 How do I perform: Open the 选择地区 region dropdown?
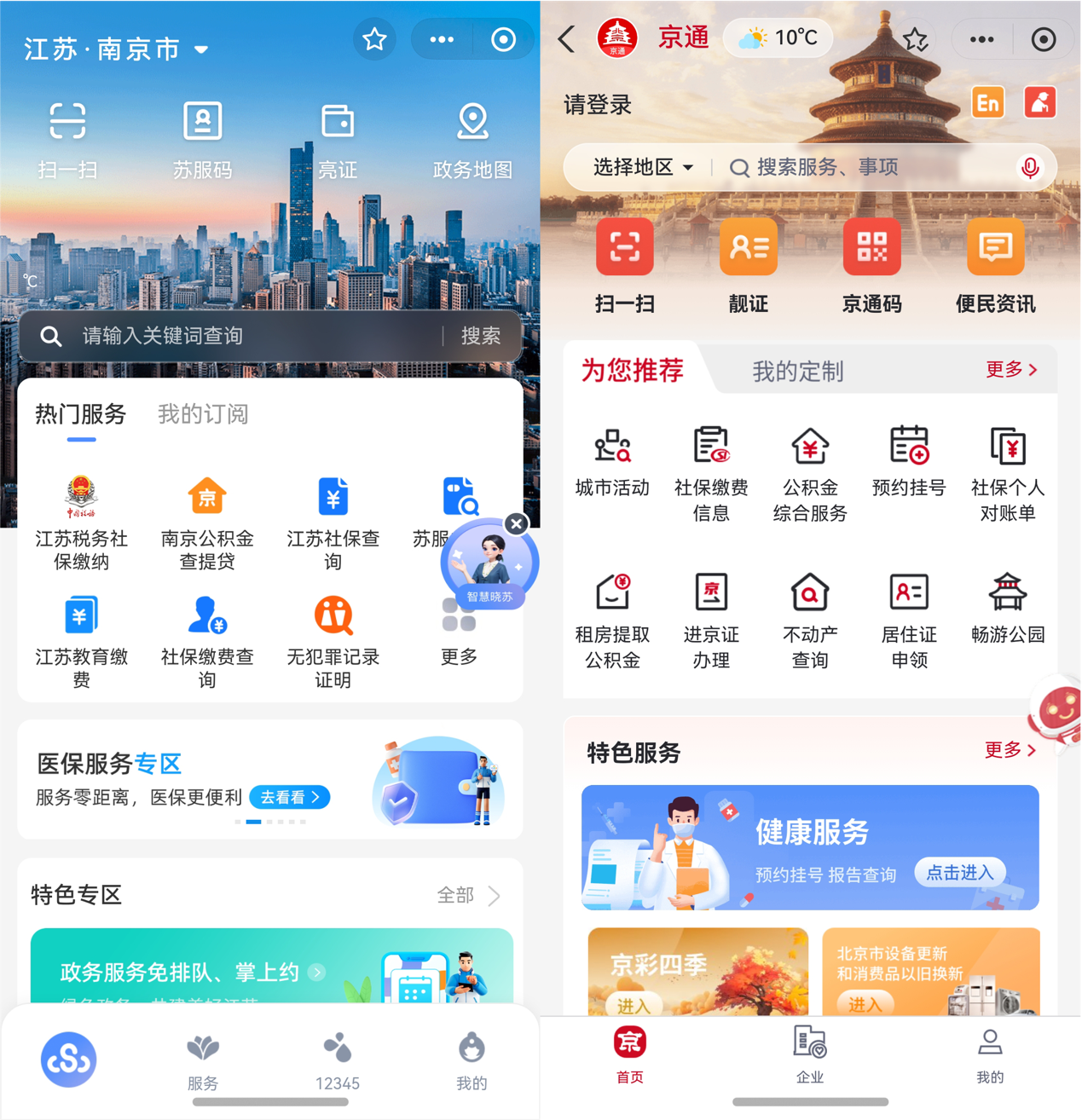[643, 167]
